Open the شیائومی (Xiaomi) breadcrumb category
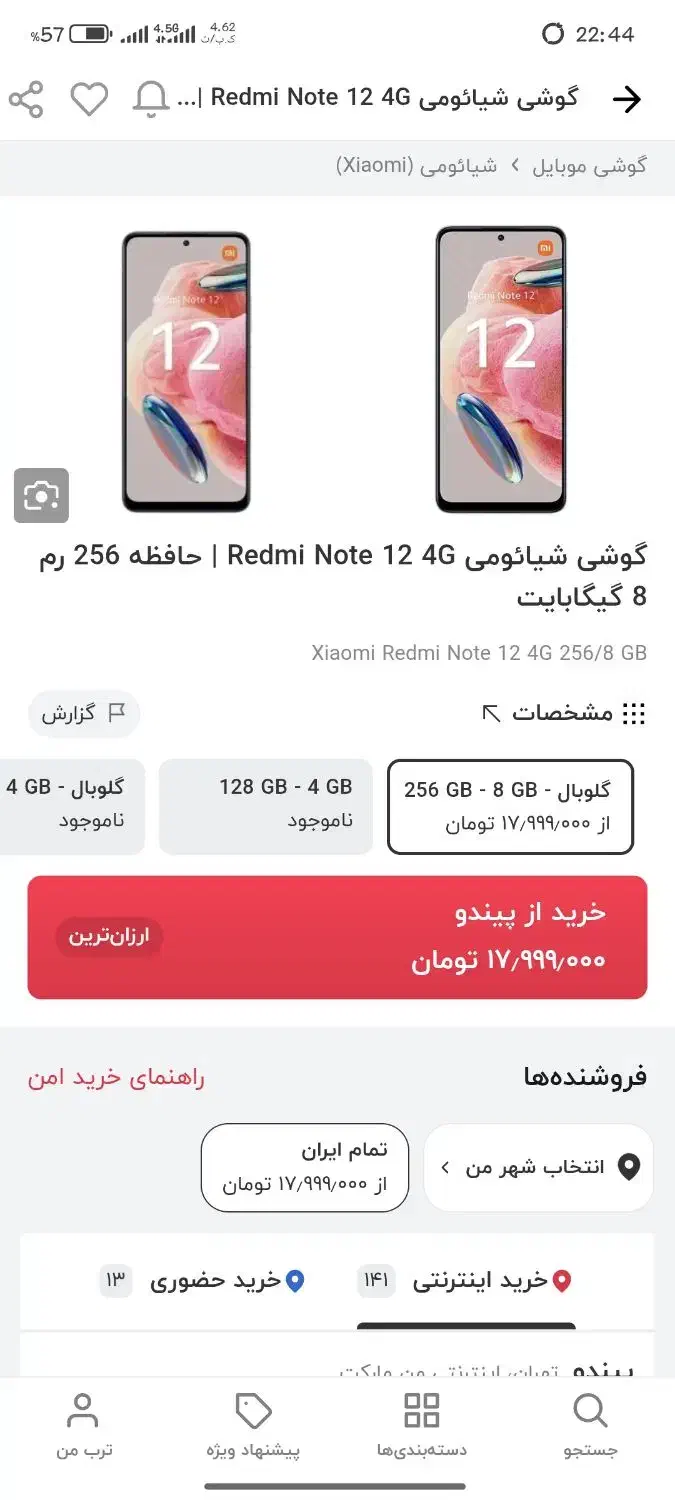 click(x=417, y=166)
